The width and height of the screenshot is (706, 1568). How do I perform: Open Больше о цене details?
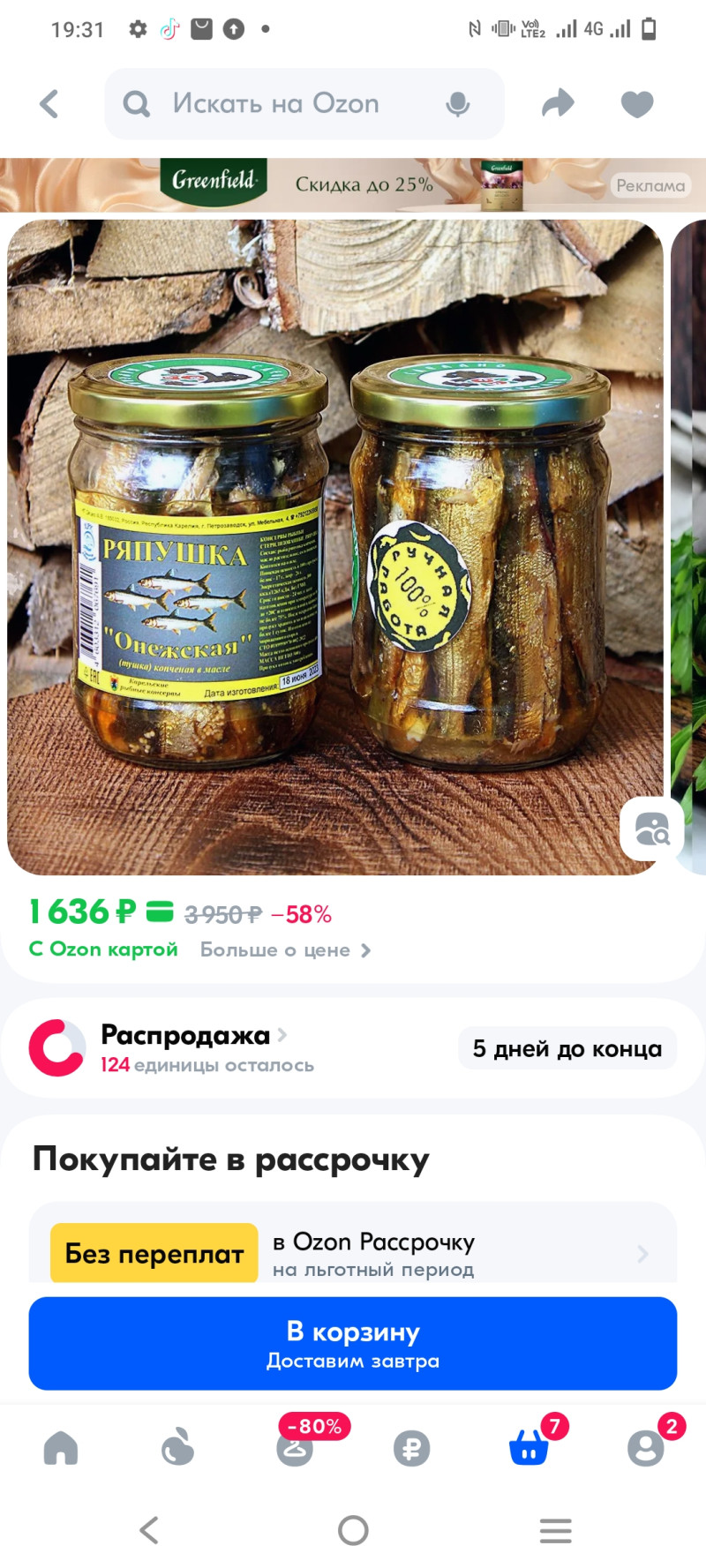click(x=285, y=950)
